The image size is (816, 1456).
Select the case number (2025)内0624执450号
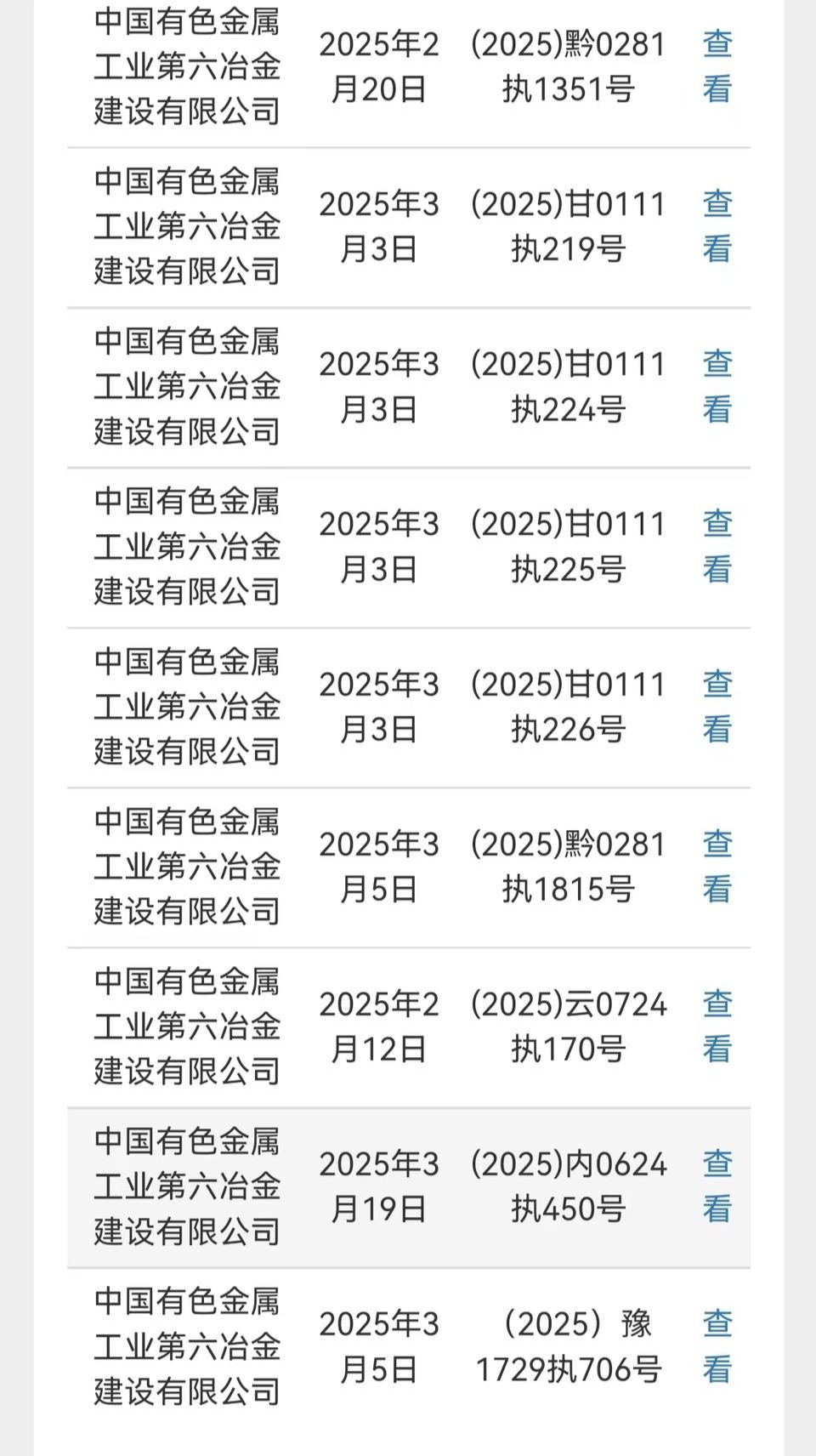pos(568,1186)
